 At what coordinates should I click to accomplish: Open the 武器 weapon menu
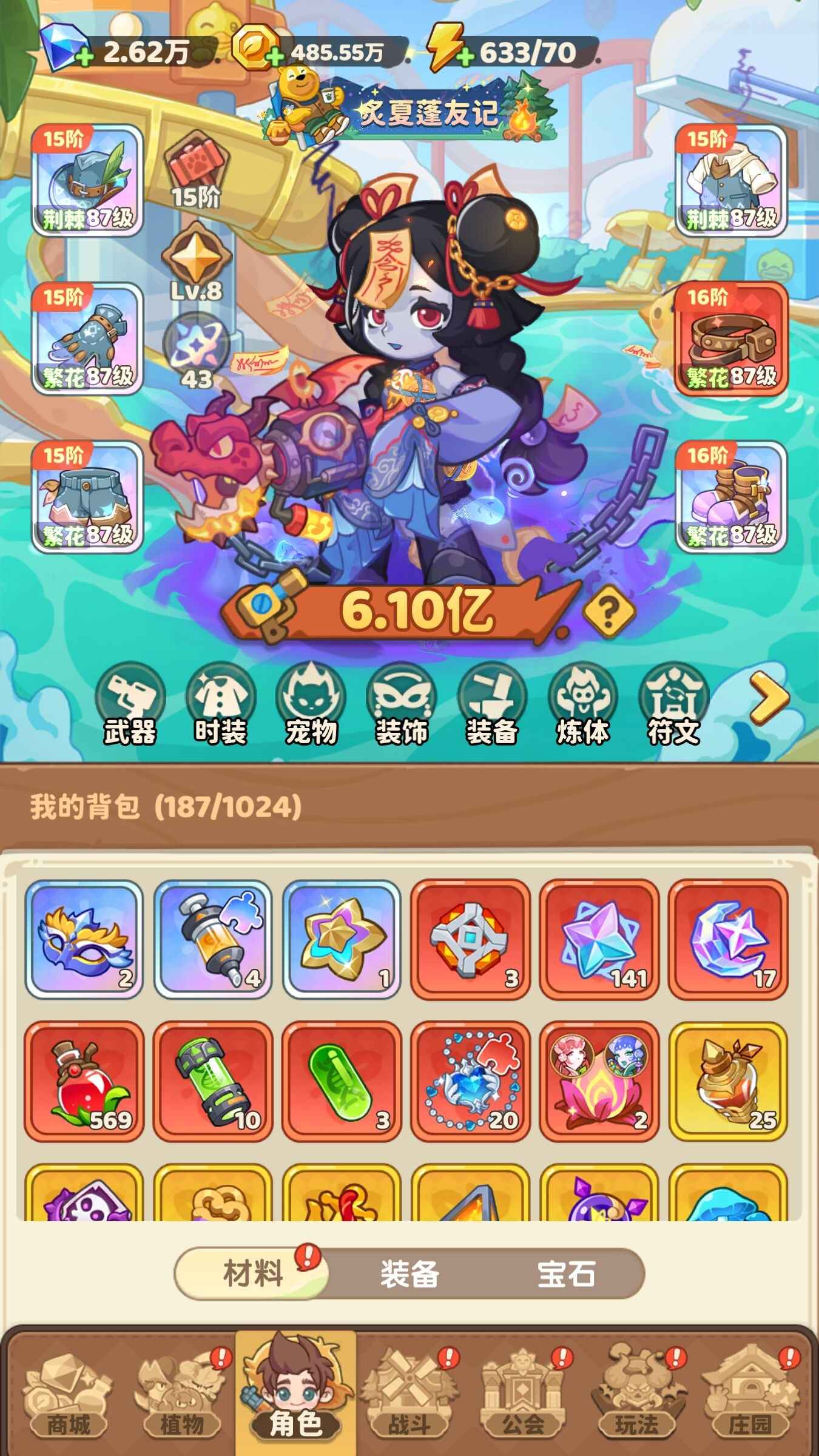(130, 704)
